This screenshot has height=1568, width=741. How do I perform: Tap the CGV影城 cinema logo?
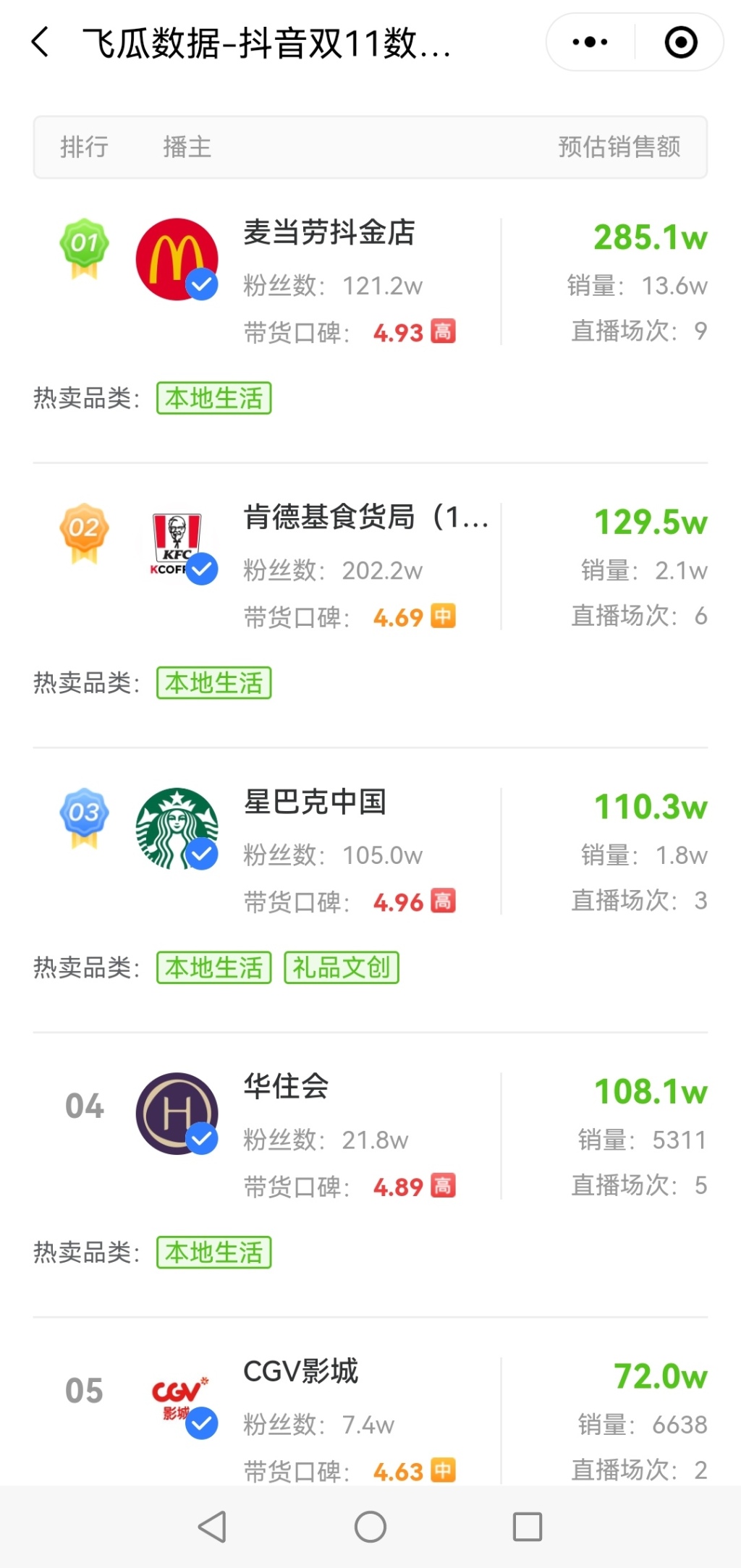176,1395
